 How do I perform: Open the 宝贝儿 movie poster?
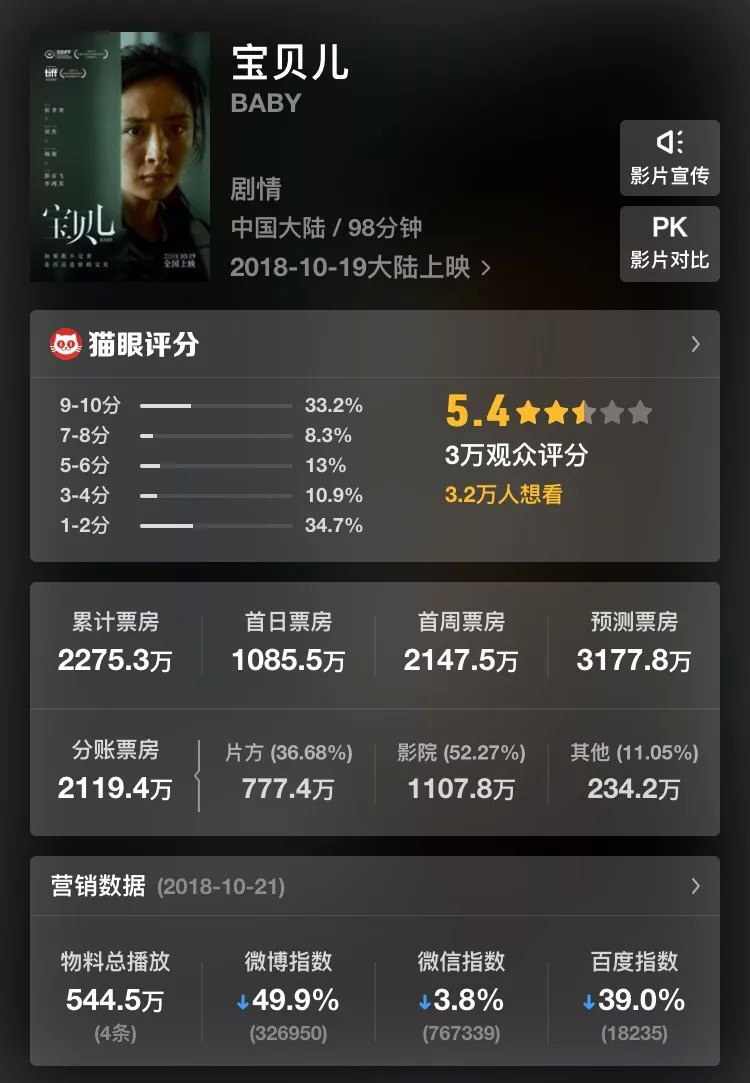(x=120, y=157)
